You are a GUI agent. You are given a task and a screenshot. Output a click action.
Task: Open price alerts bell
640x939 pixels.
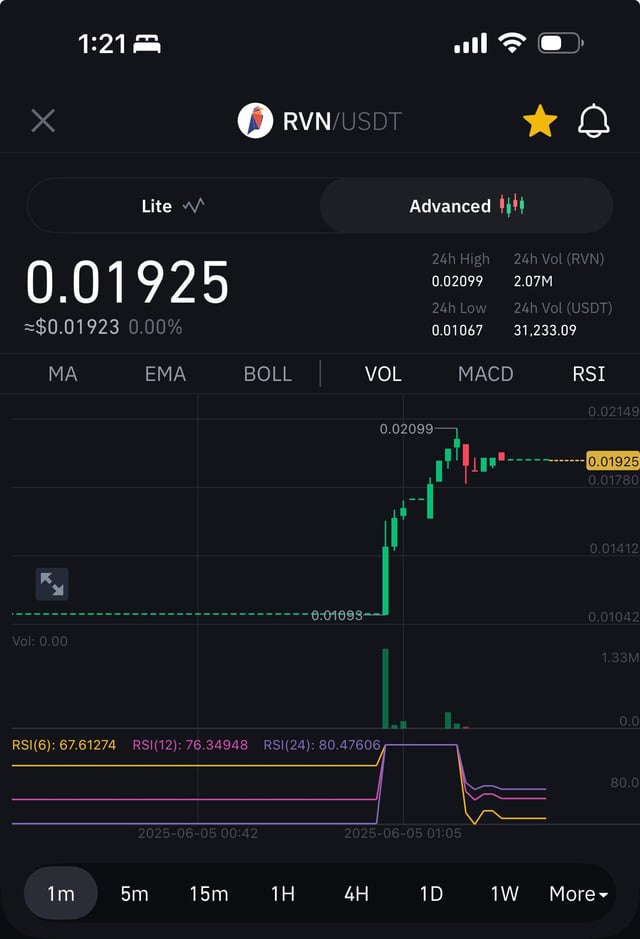tap(594, 122)
